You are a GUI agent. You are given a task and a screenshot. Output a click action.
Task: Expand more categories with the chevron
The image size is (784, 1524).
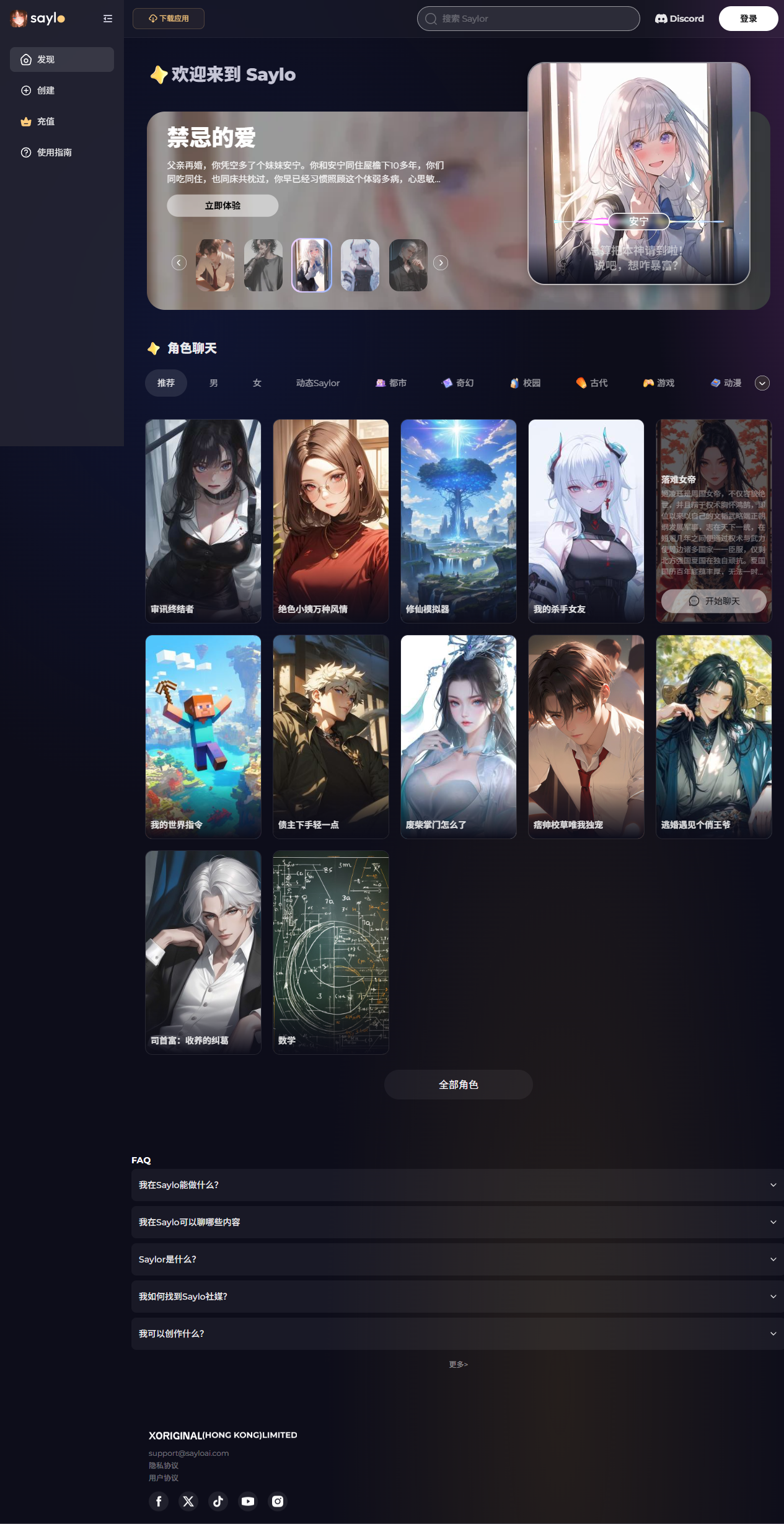762,383
